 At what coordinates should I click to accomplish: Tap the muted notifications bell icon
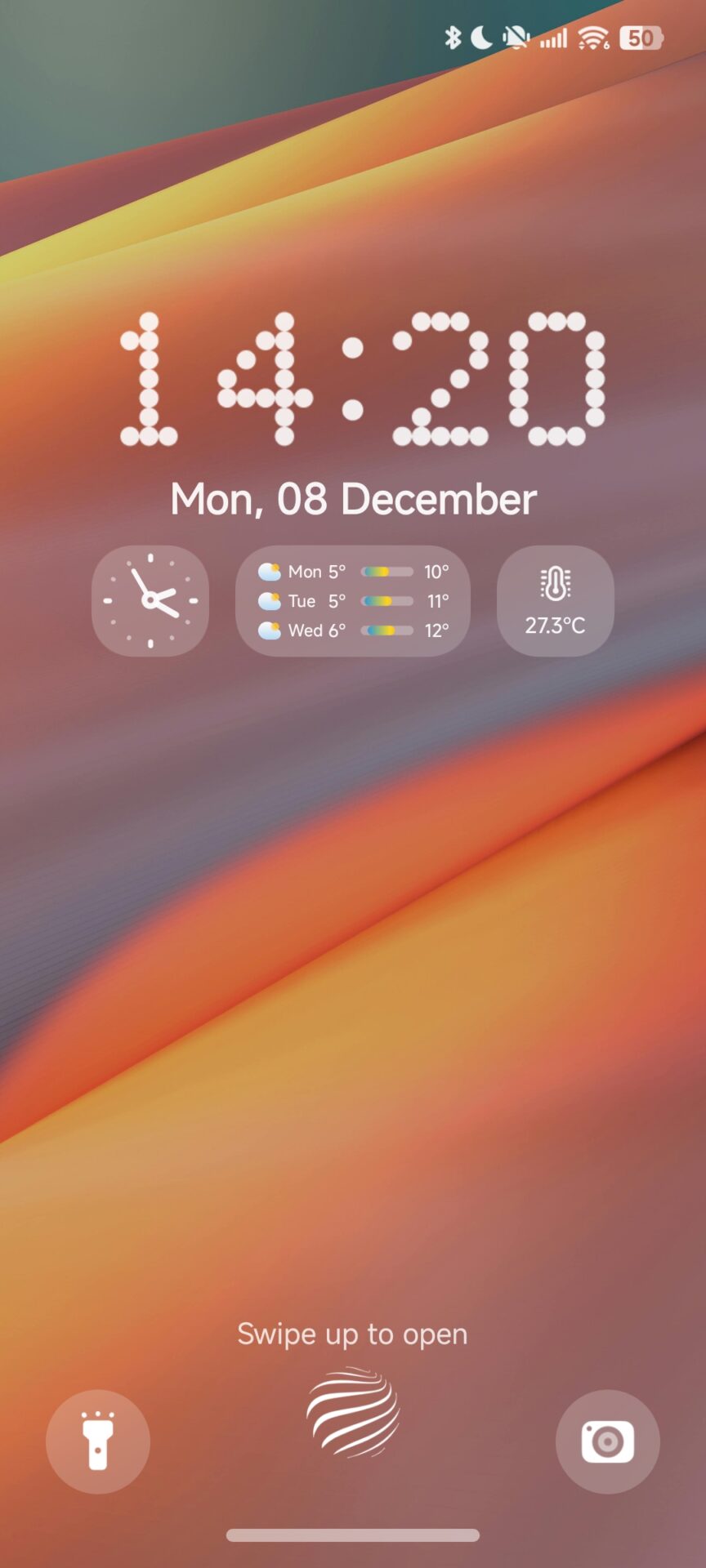(x=517, y=37)
